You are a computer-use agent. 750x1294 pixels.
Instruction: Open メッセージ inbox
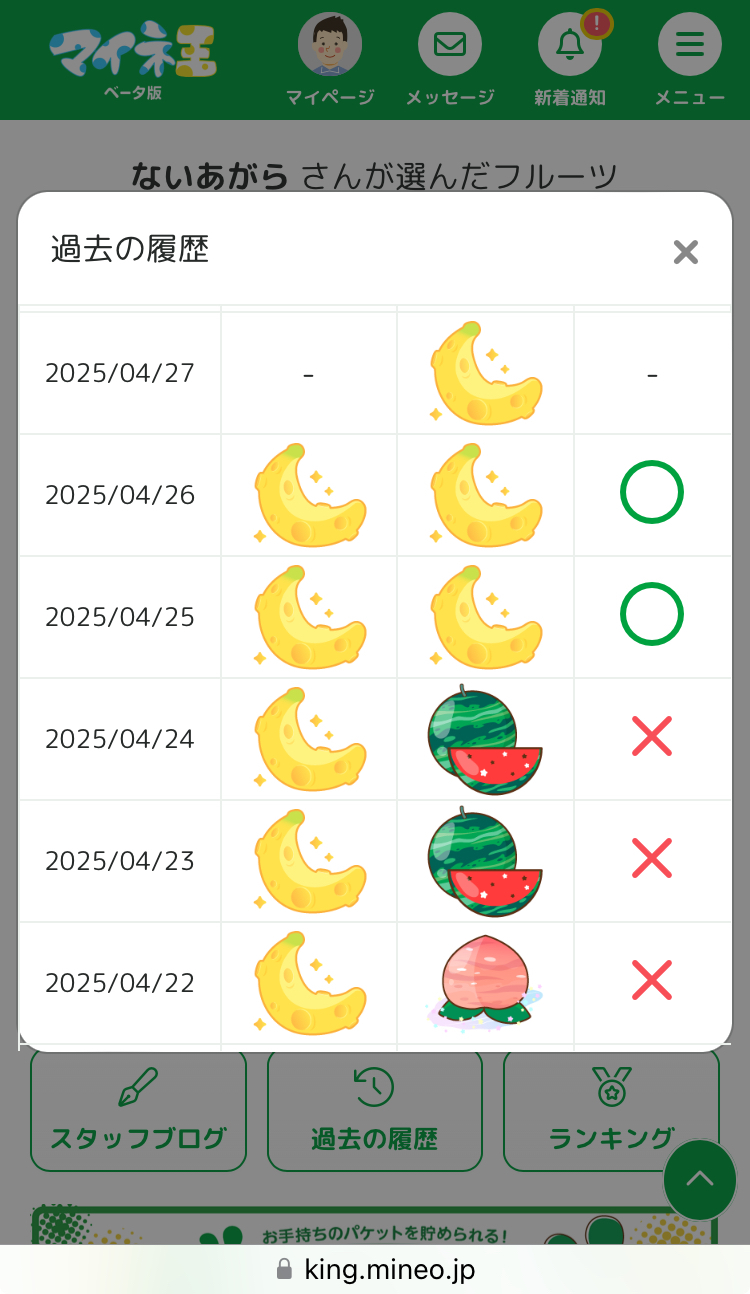[x=450, y=46]
